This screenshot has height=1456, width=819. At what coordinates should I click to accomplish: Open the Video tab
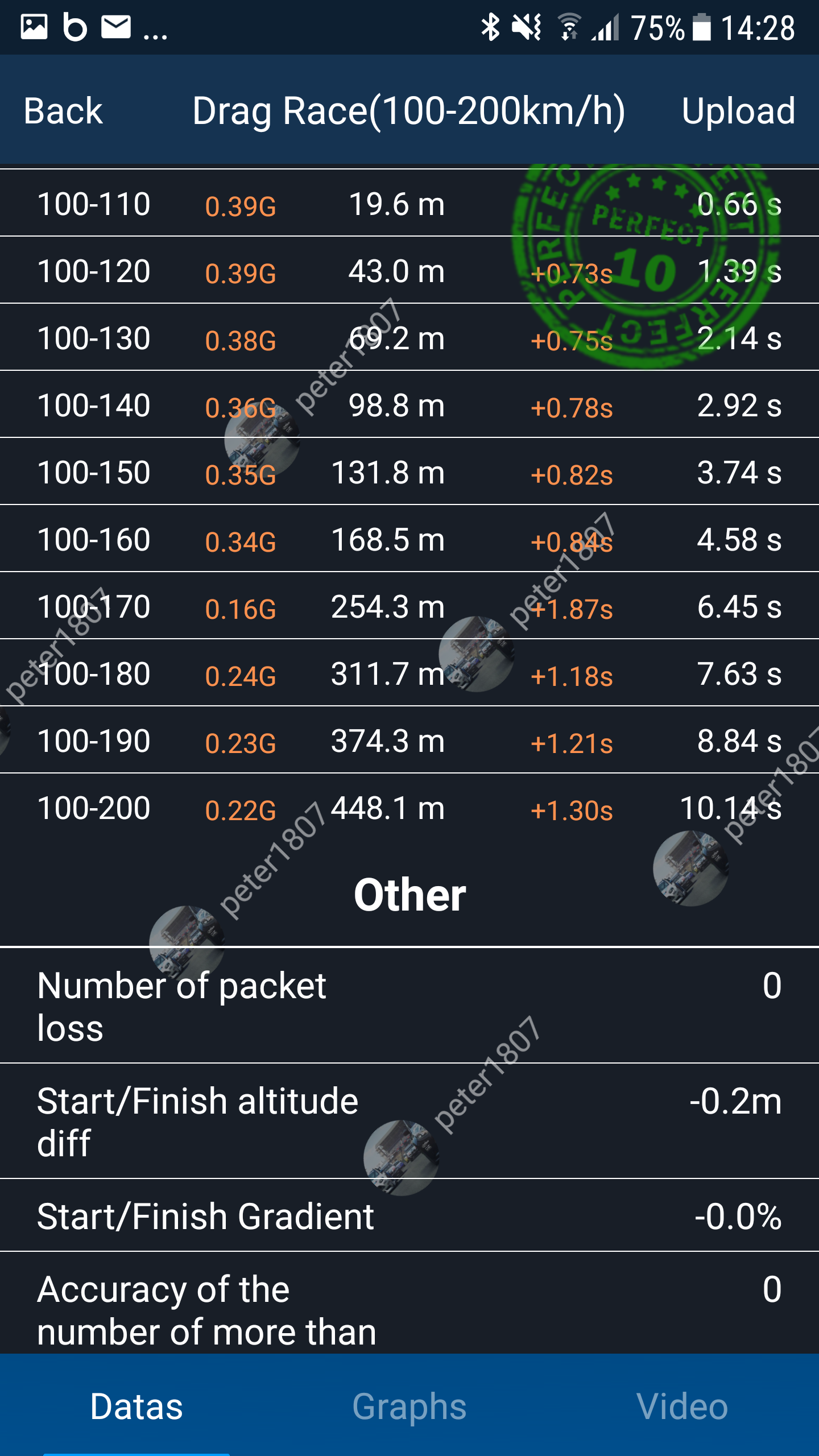point(682,1406)
